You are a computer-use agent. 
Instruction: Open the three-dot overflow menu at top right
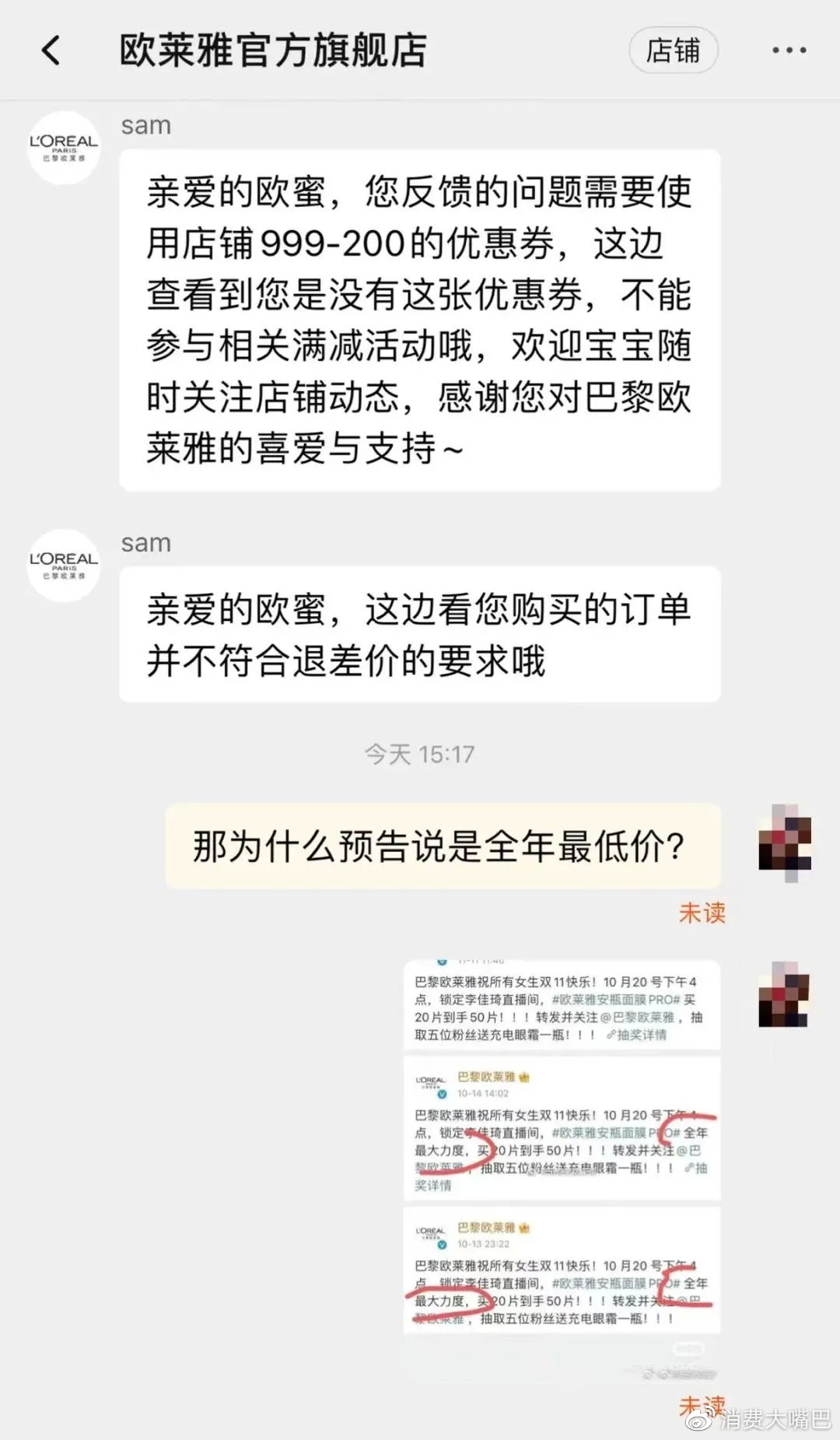pyautogui.click(x=788, y=48)
